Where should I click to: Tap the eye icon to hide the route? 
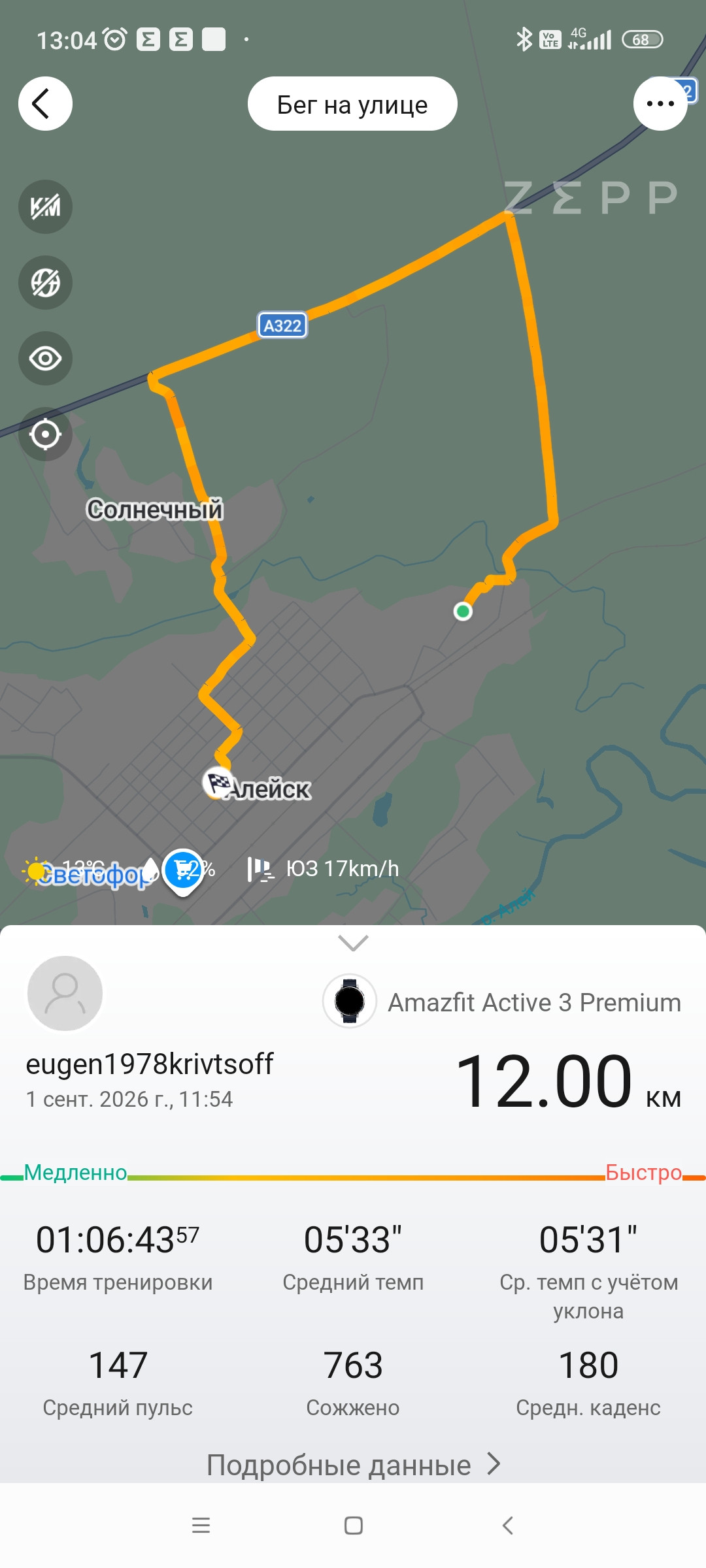click(45, 359)
